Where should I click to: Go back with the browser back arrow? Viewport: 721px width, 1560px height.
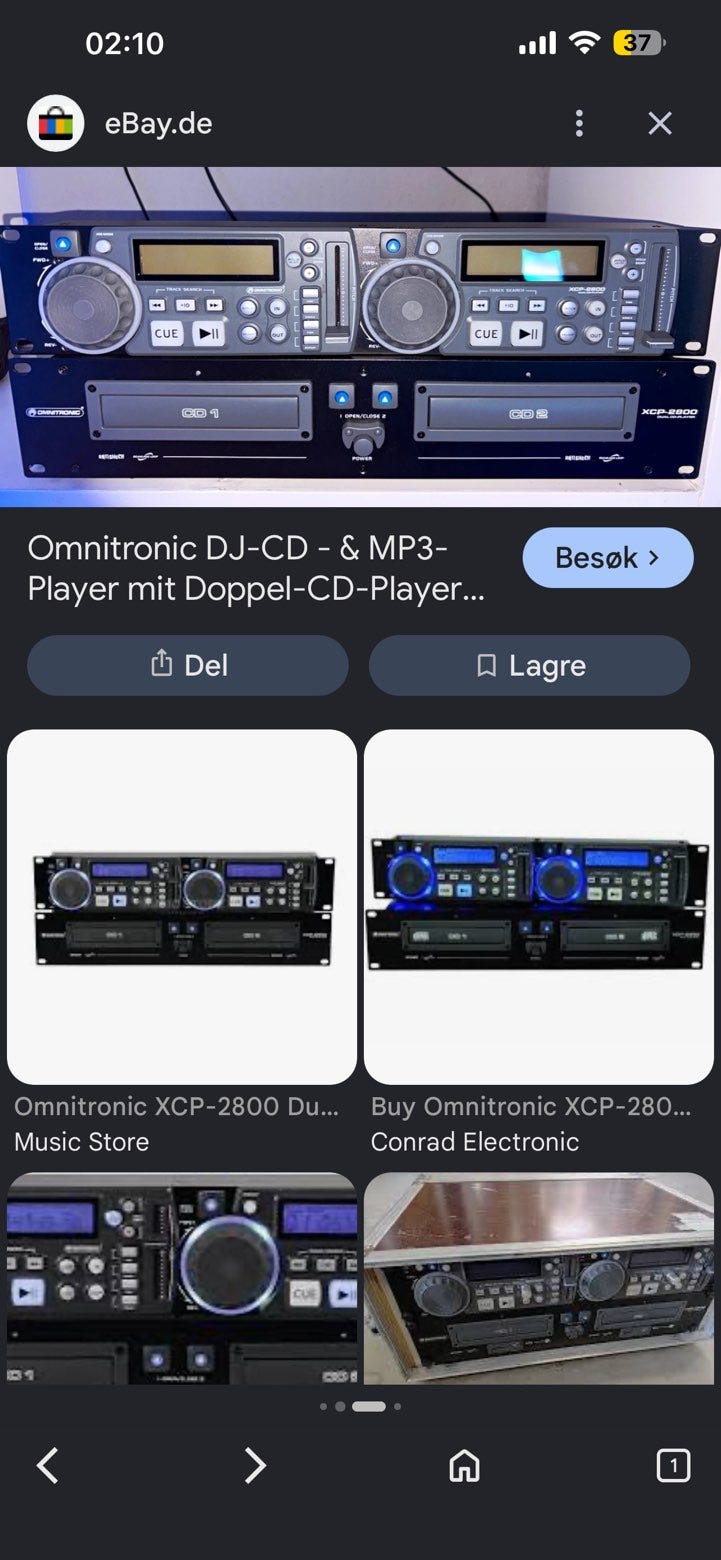click(x=47, y=1466)
